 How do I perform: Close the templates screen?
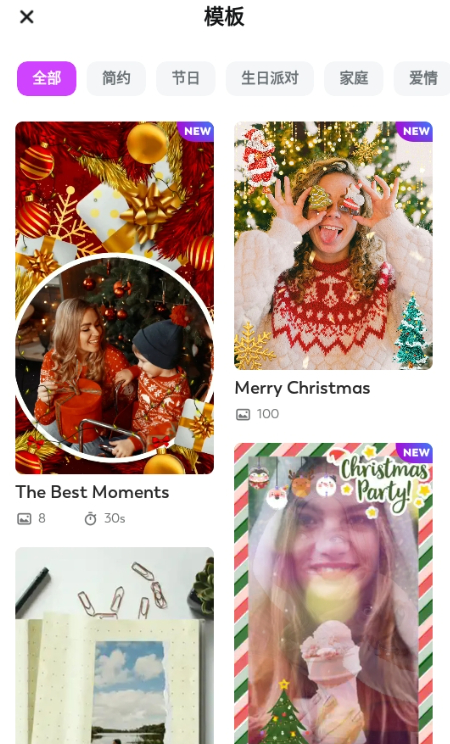(x=27, y=17)
